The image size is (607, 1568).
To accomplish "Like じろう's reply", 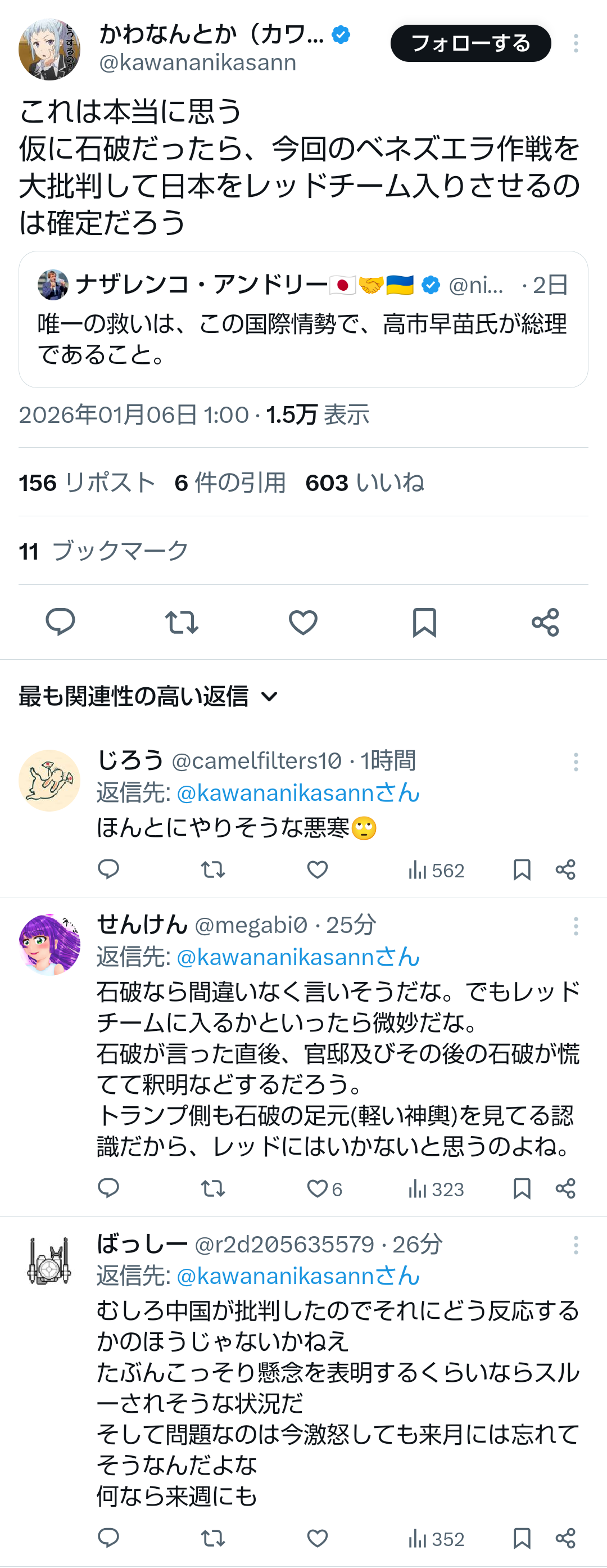I will click(318, 870).
